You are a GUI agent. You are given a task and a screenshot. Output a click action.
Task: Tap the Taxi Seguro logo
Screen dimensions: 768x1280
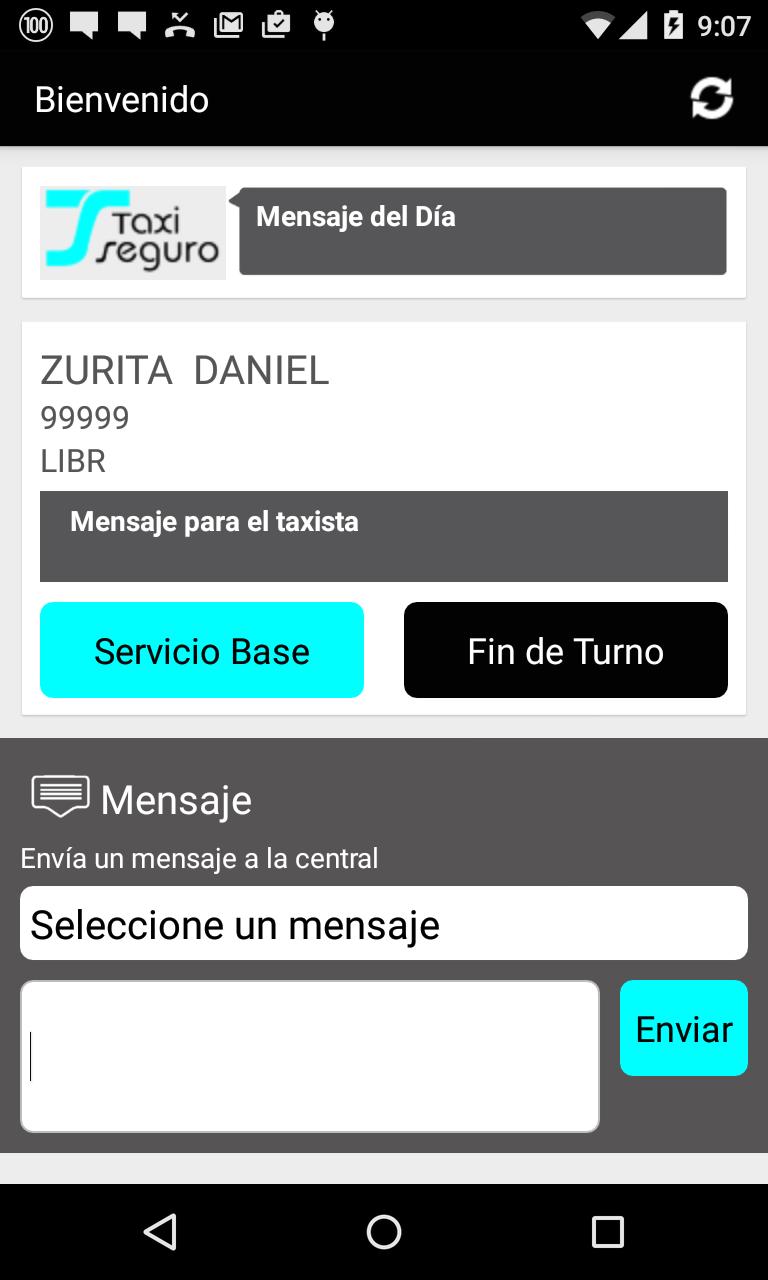pos(132,232)
